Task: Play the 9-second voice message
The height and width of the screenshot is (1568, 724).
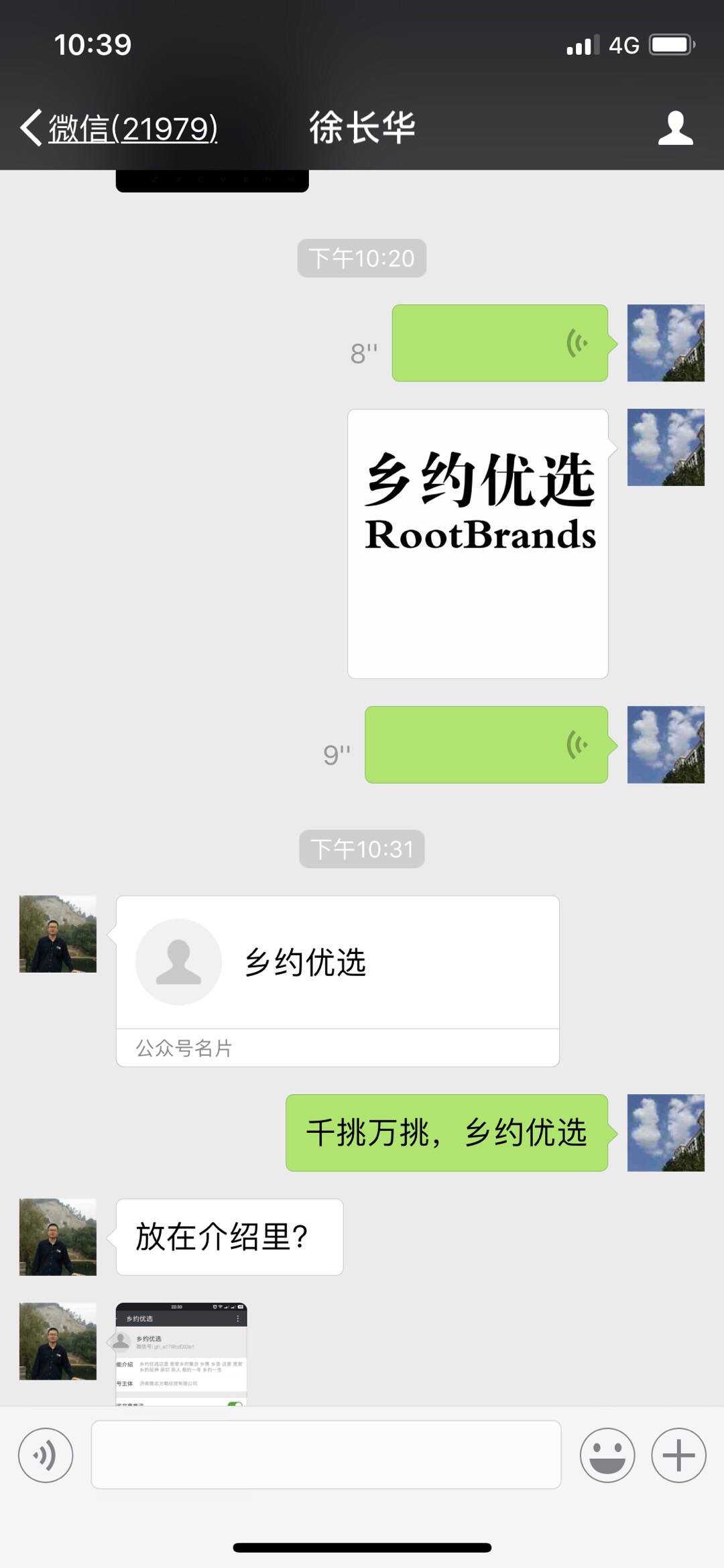Action: point(486,745)
